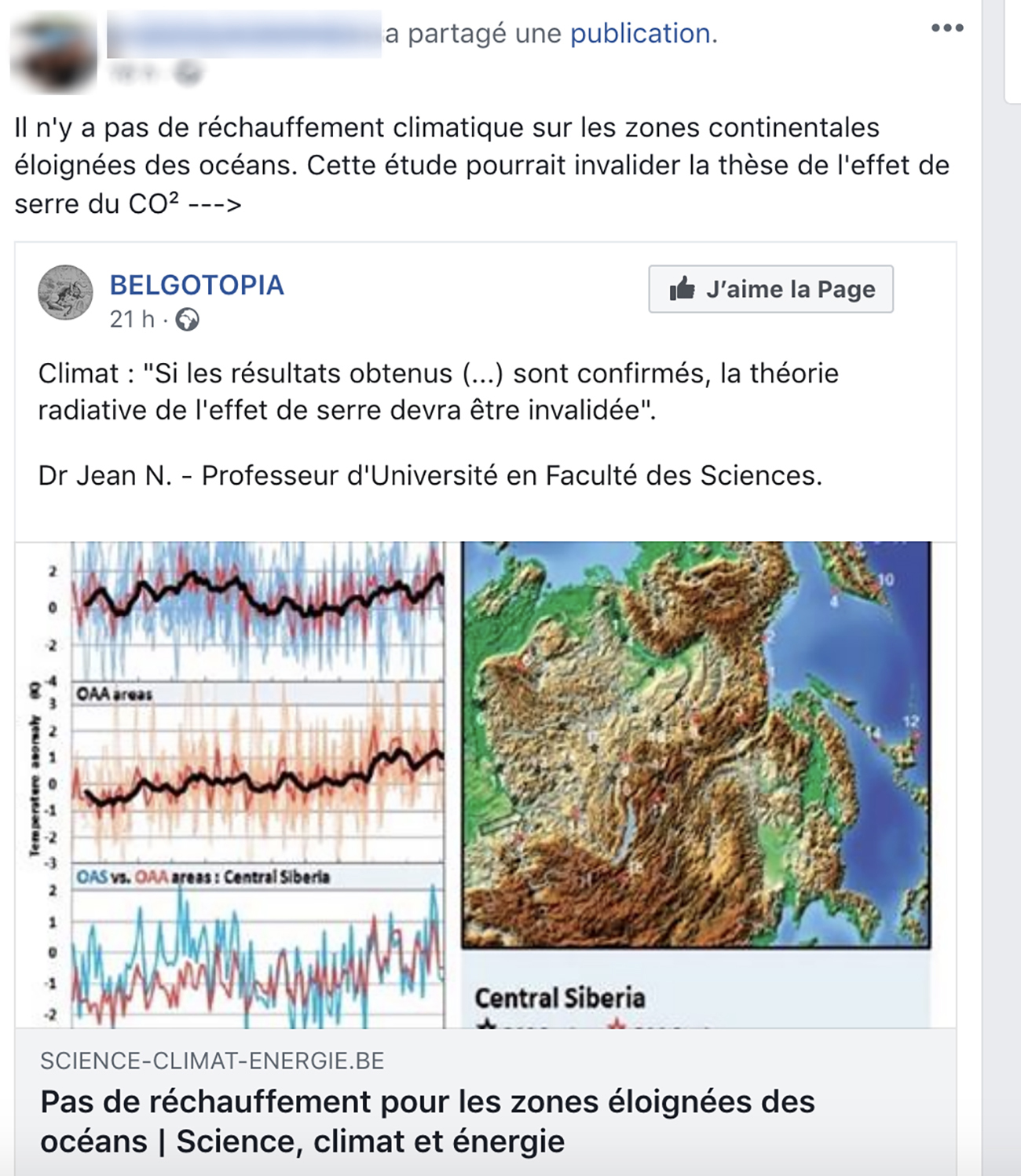The width and height of the screenshot is (1021, 1176).
Task: View the sharer's blurred profile picture
Action: [53, 53]
